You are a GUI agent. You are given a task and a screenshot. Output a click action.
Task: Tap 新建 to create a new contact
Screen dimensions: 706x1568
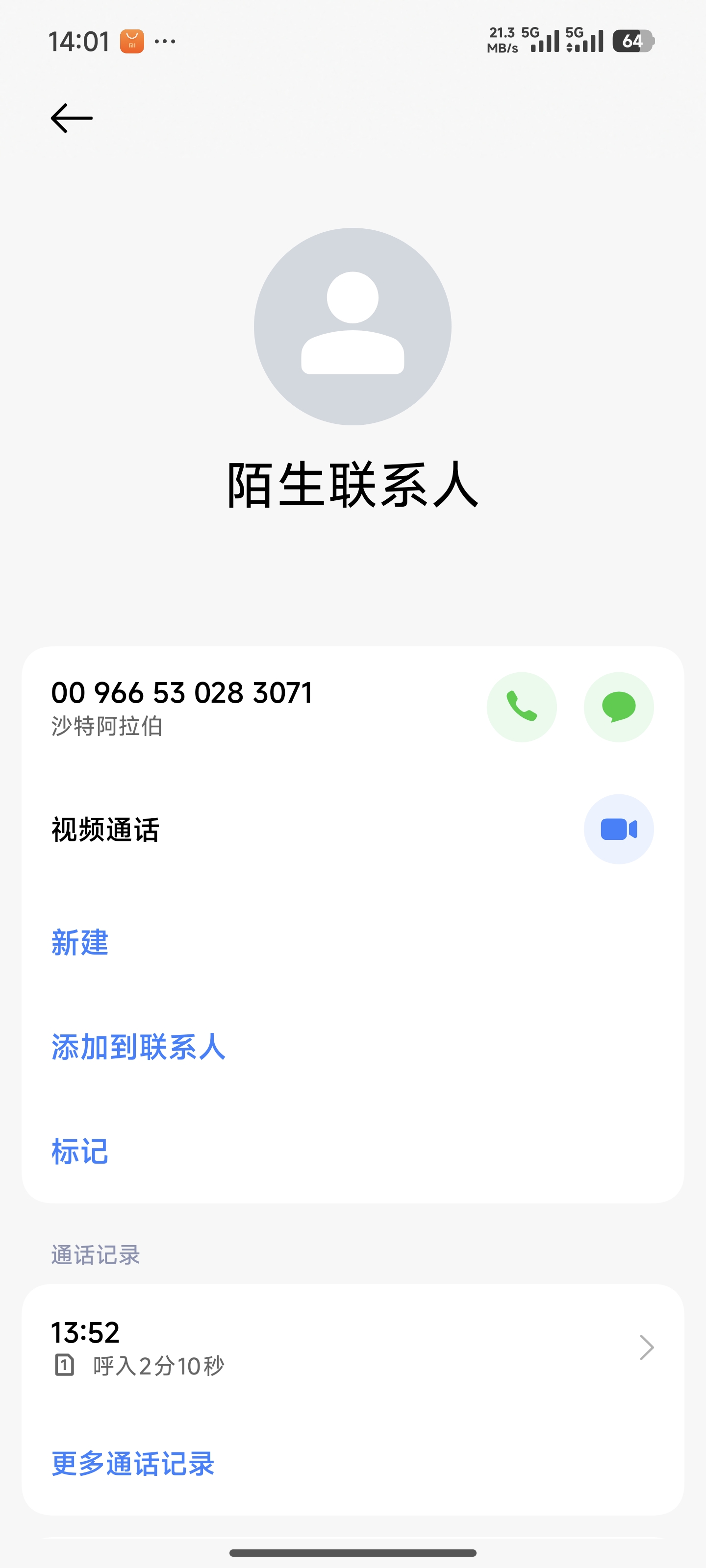80,942
